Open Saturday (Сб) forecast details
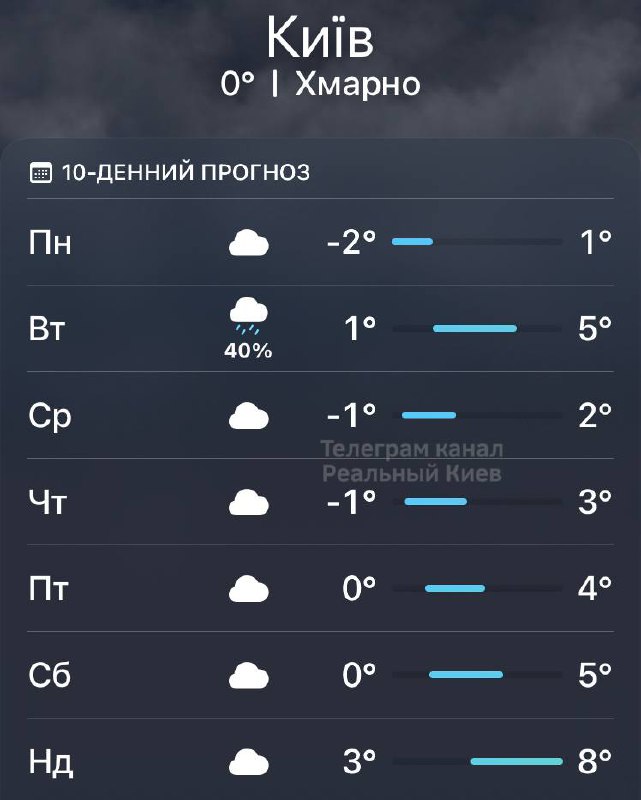 coord(320,676)
